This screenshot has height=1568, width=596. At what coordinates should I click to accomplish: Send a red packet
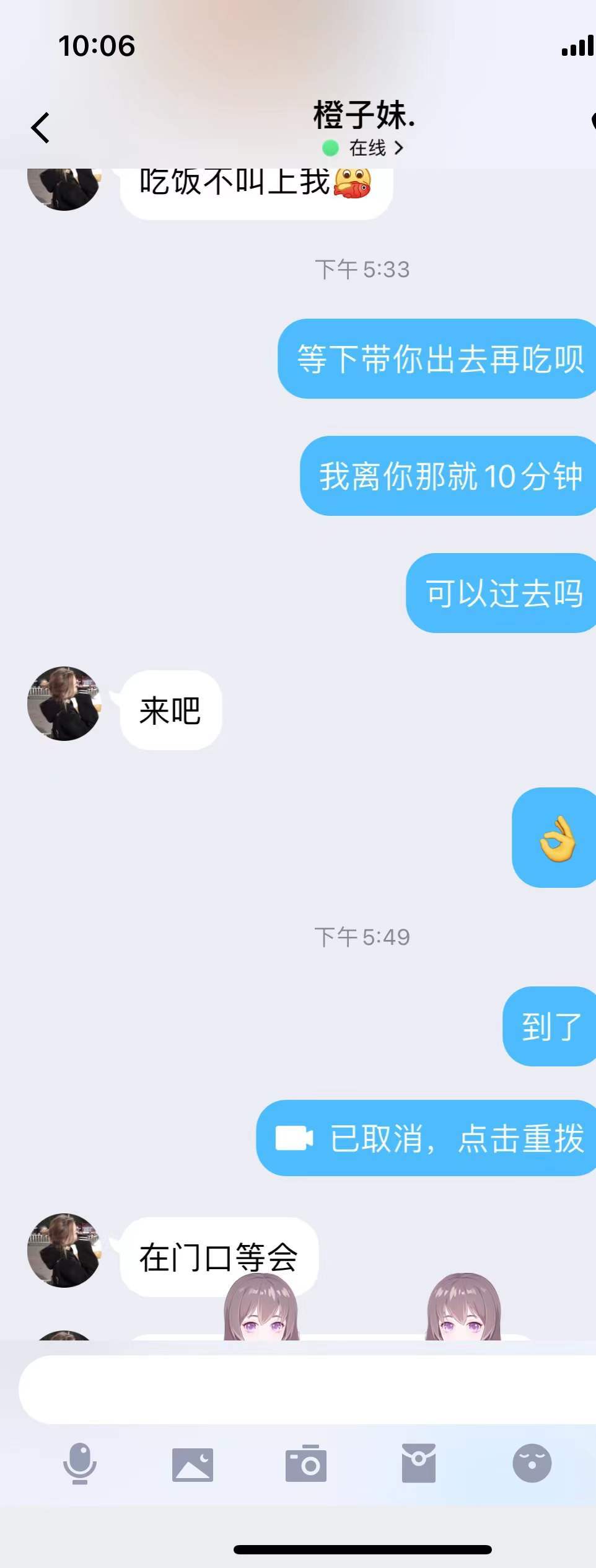[x=419, y=1463]
